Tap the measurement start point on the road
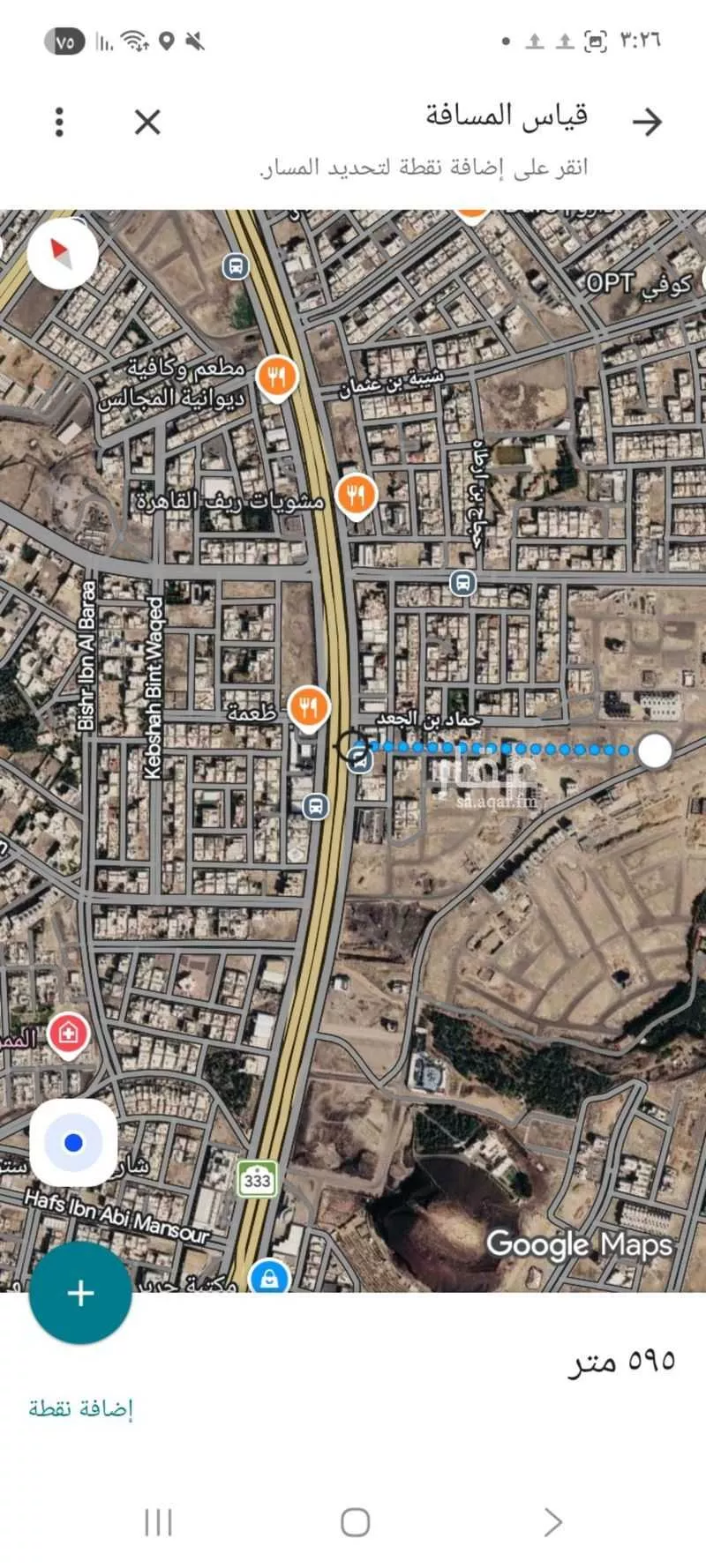 (x=349, y=748)
